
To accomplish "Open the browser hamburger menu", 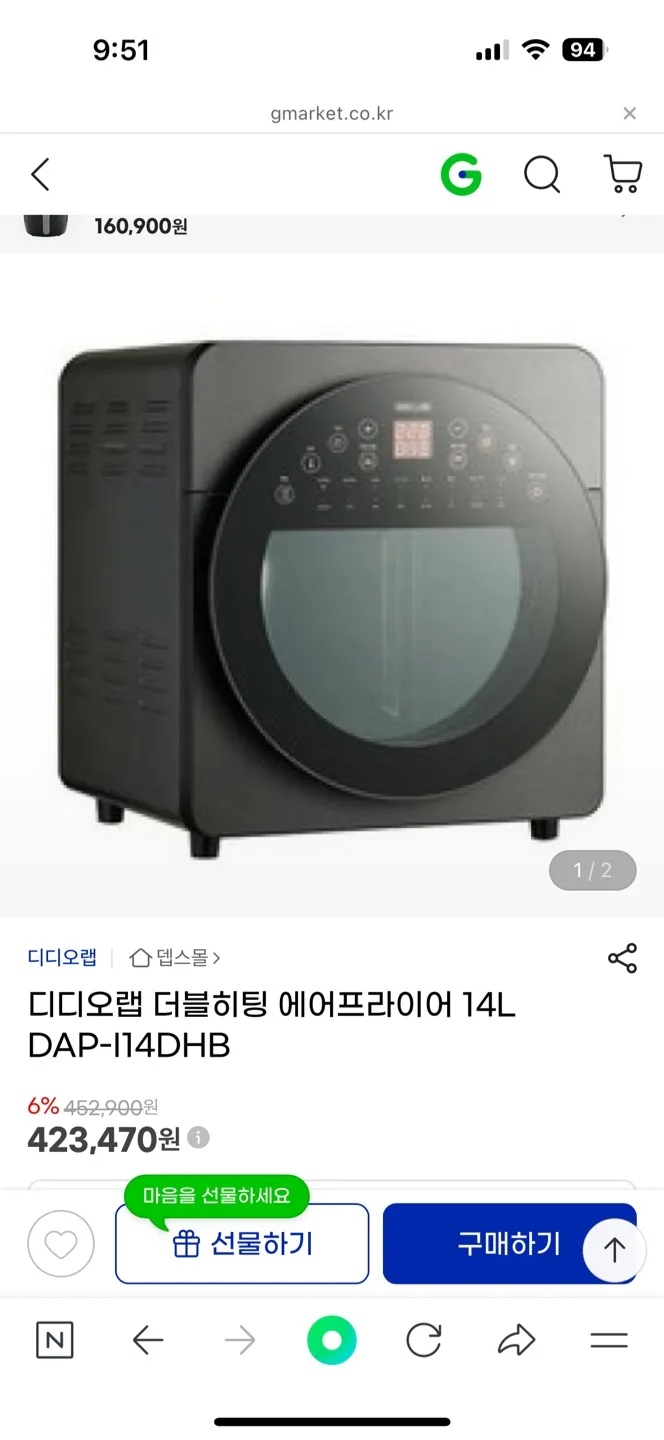I will tap(608, 1341).
